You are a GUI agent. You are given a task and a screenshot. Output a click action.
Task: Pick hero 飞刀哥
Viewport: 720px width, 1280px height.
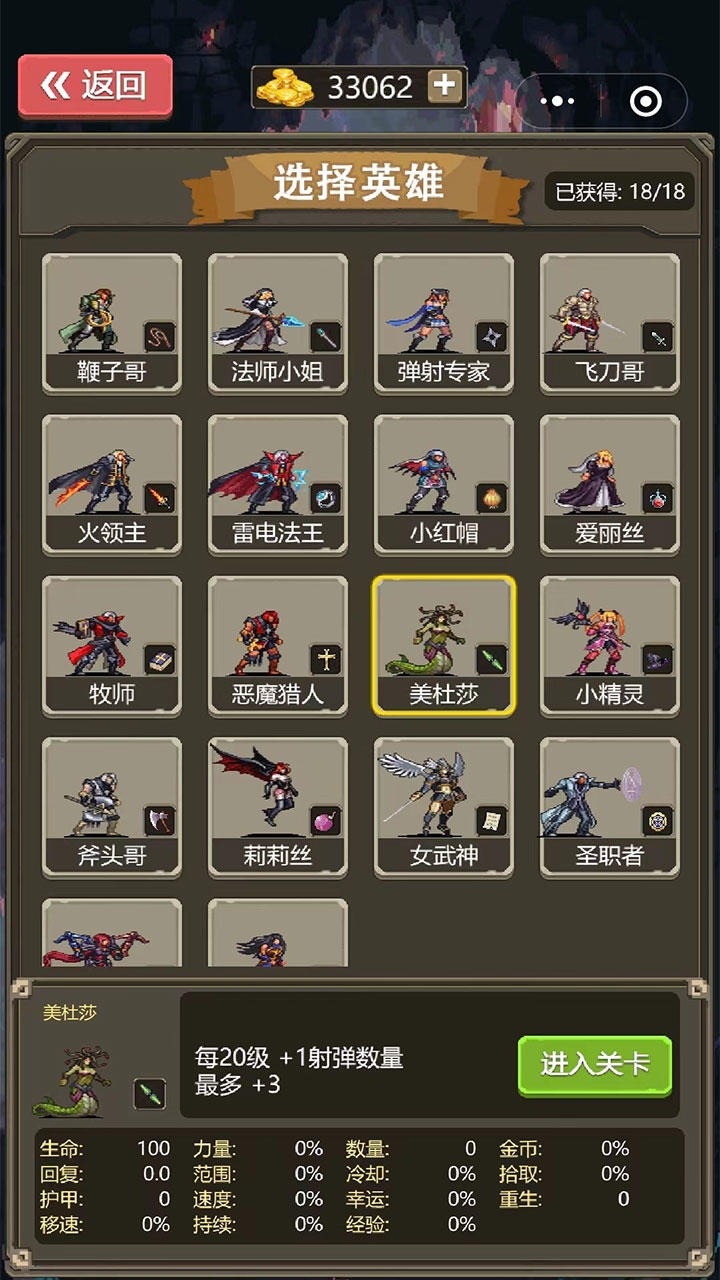click(x=610, y=322)
